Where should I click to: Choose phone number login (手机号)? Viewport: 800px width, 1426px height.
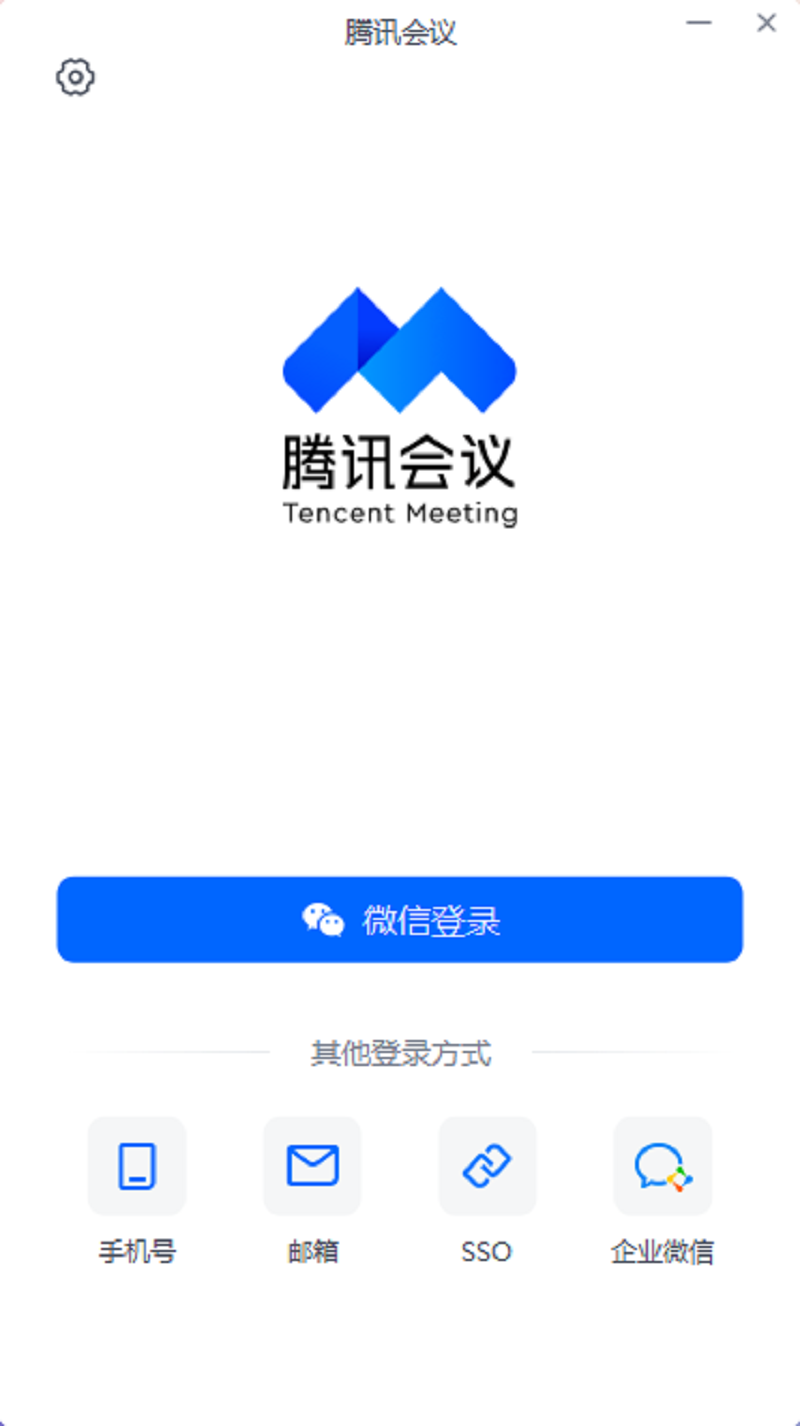pos(137,1166)
